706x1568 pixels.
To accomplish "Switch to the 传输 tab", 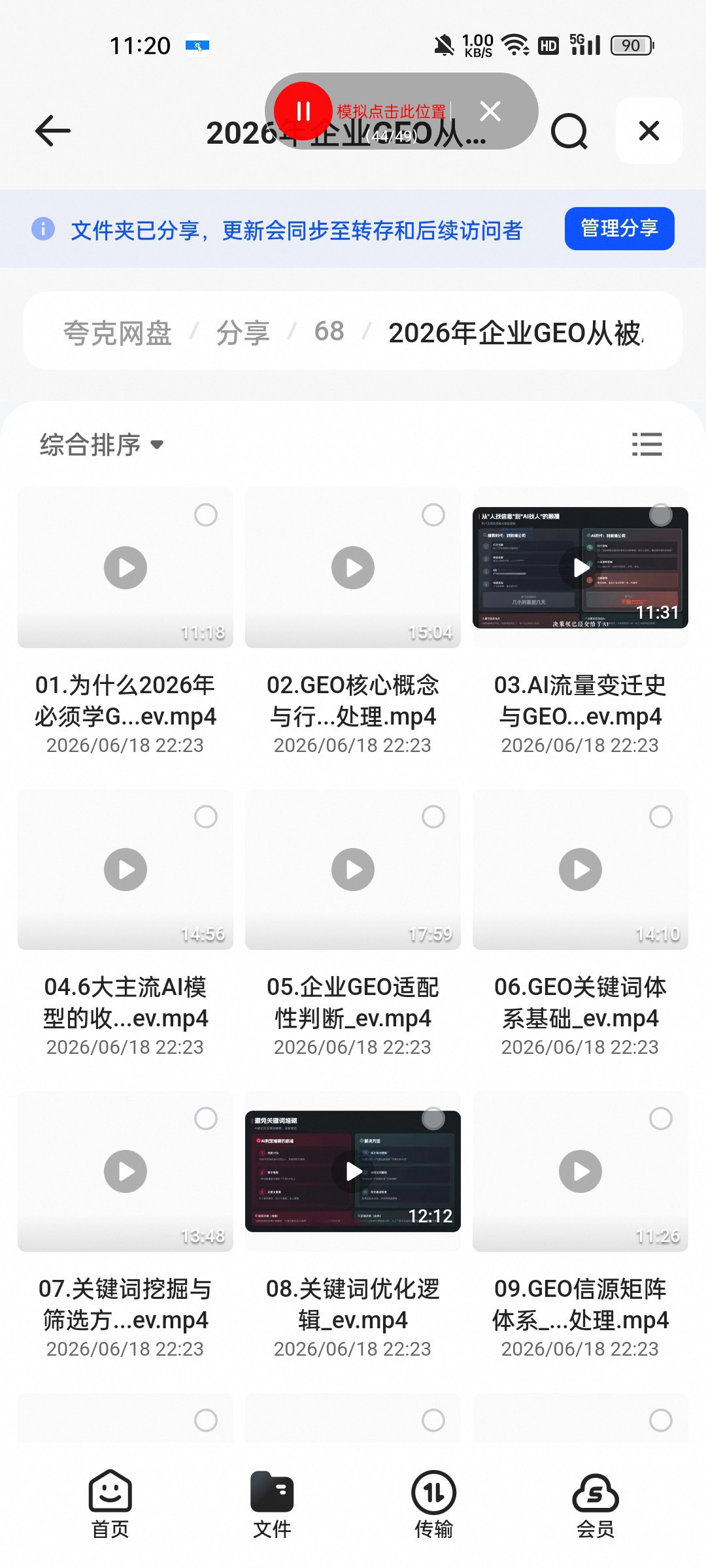I will [433, 1504].
